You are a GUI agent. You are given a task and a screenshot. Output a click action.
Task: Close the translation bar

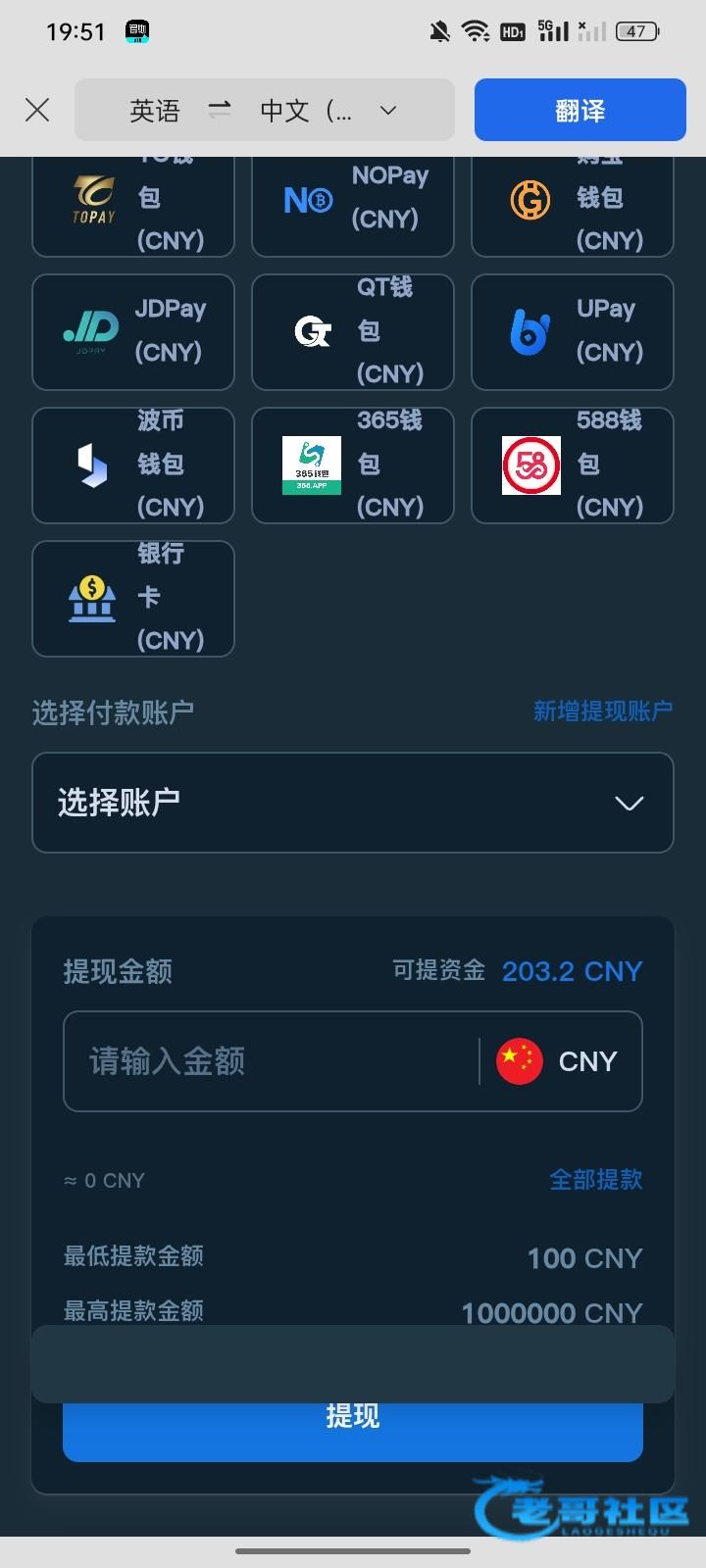(37, 110)
